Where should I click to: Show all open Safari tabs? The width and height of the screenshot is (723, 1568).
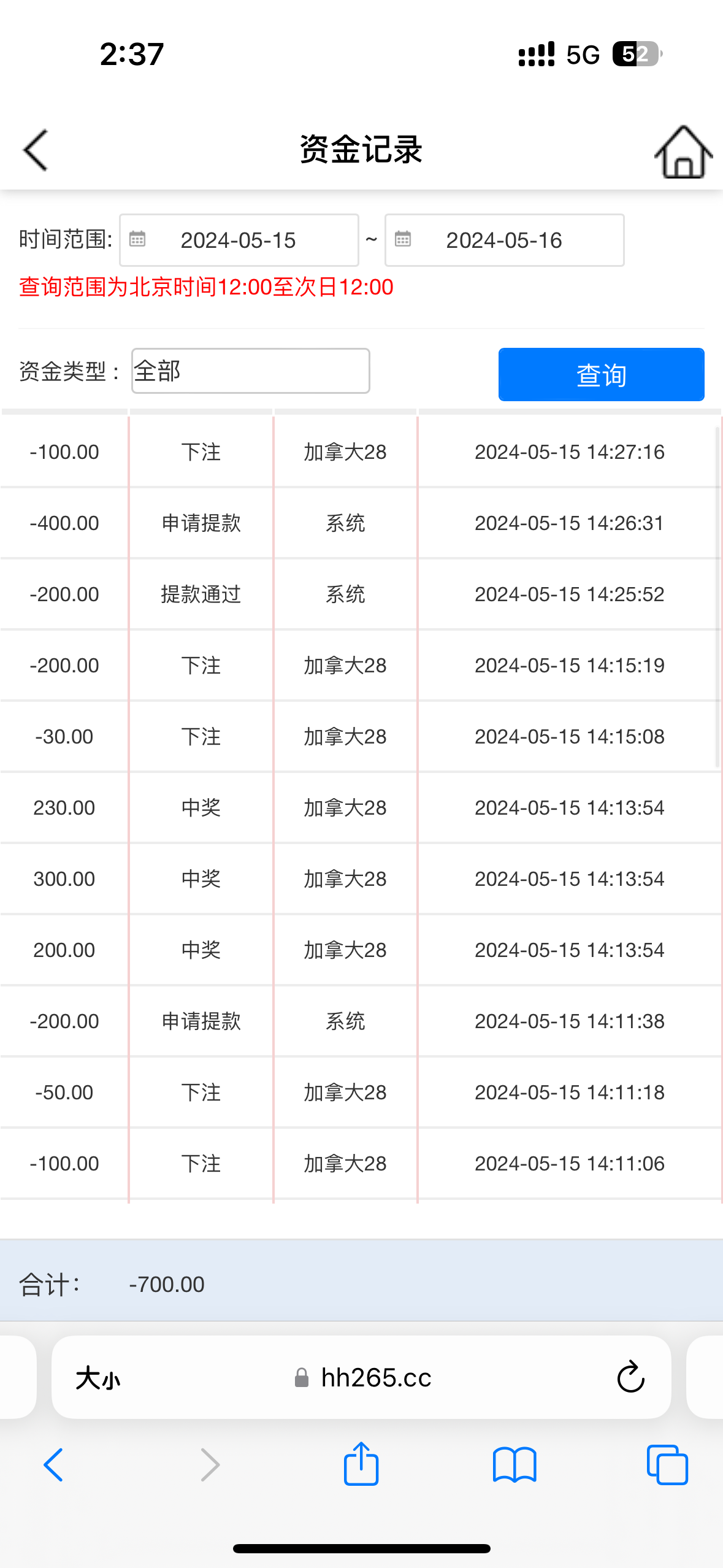pyautogui.click(x=667, y=1465)
